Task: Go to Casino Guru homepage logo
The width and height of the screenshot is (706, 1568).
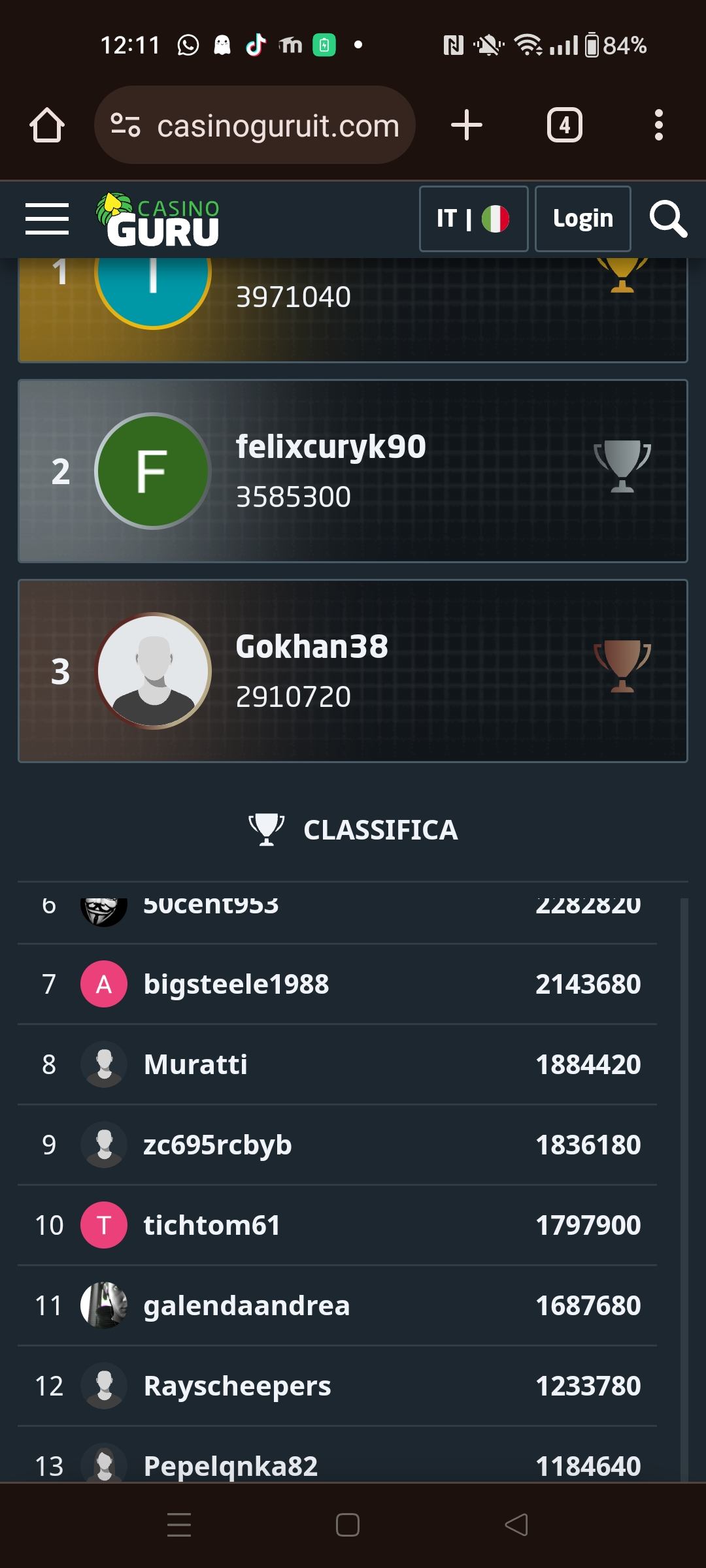Action: tap(158, 220)
